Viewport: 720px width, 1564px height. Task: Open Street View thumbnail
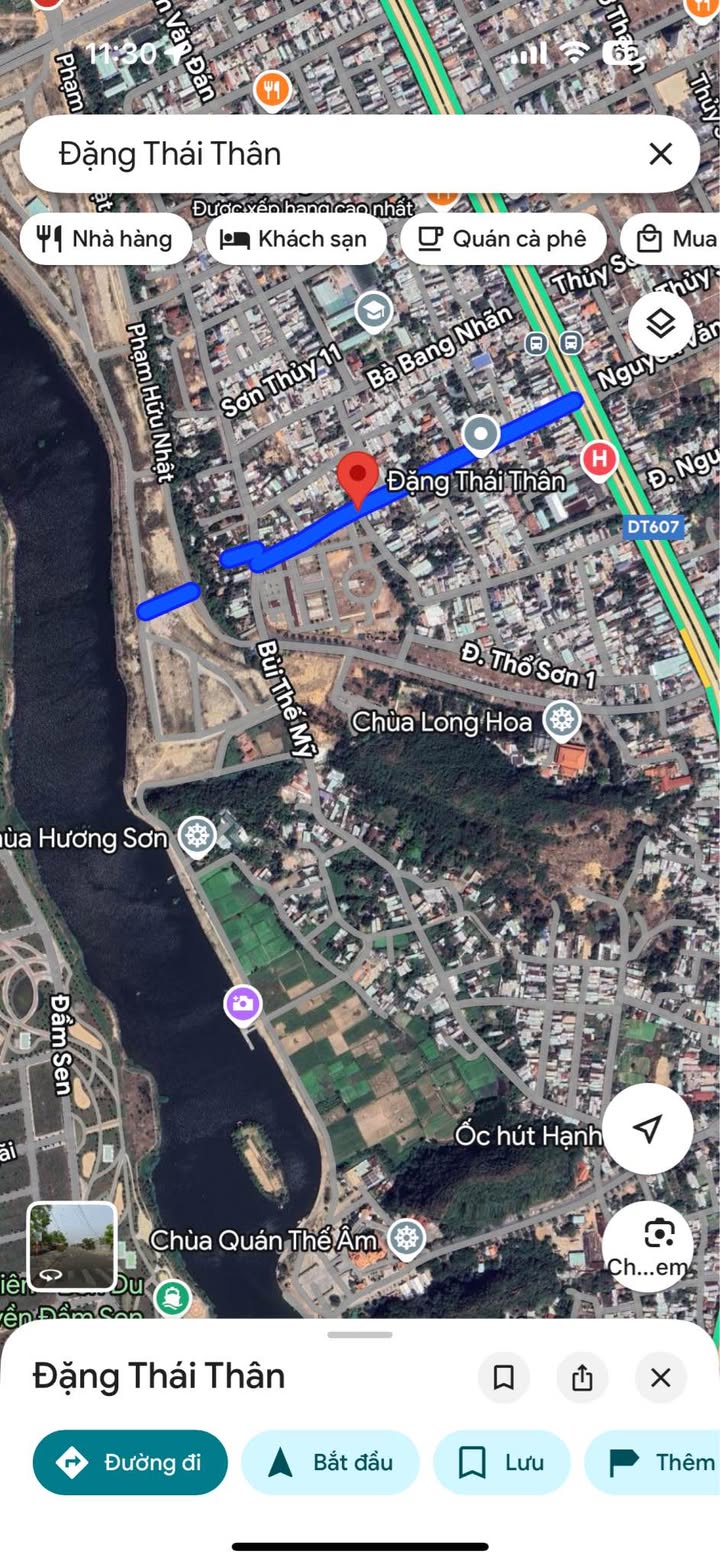point(72,1246)
